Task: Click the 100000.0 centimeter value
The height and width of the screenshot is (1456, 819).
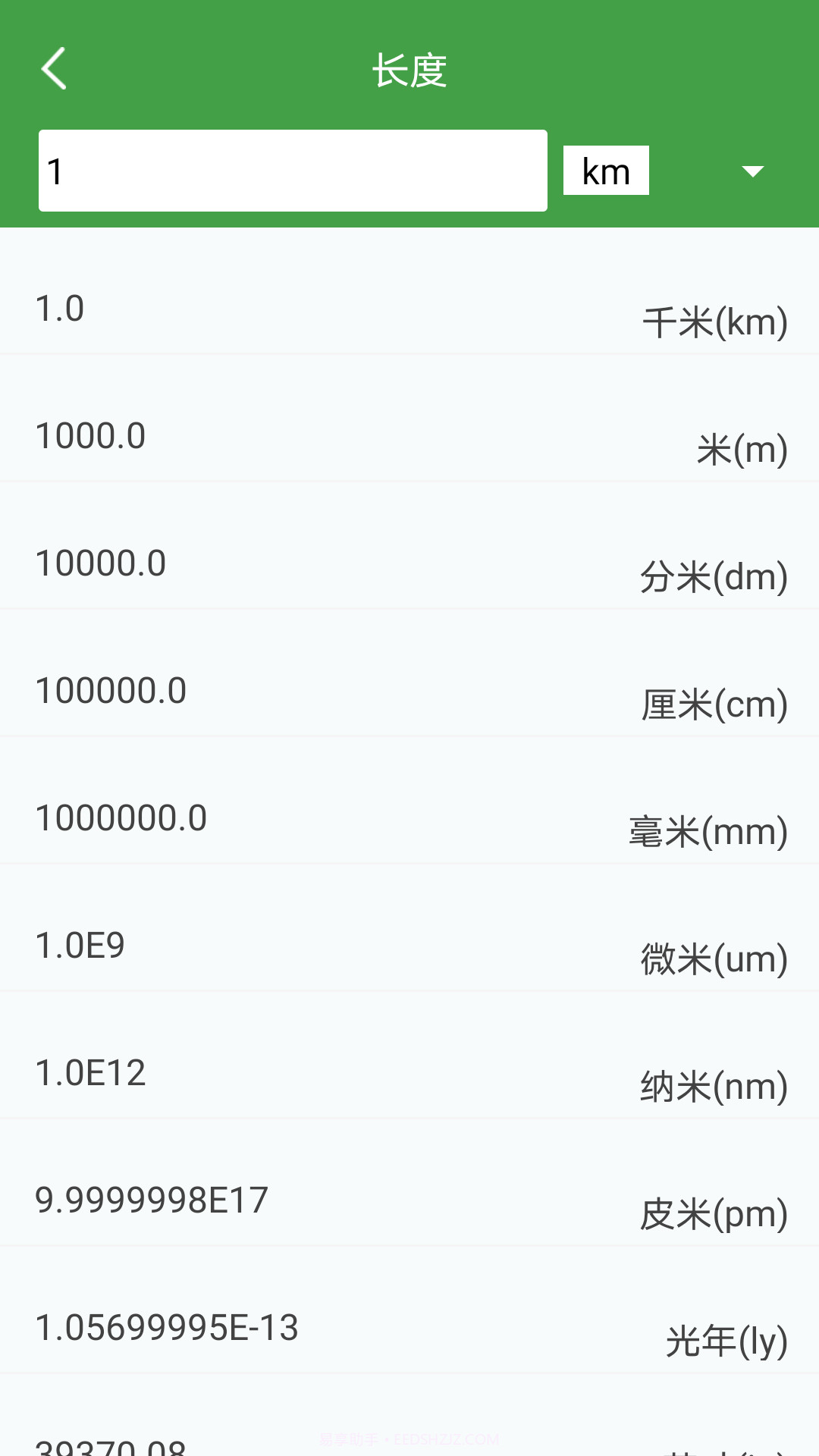Action: (111, 692)
